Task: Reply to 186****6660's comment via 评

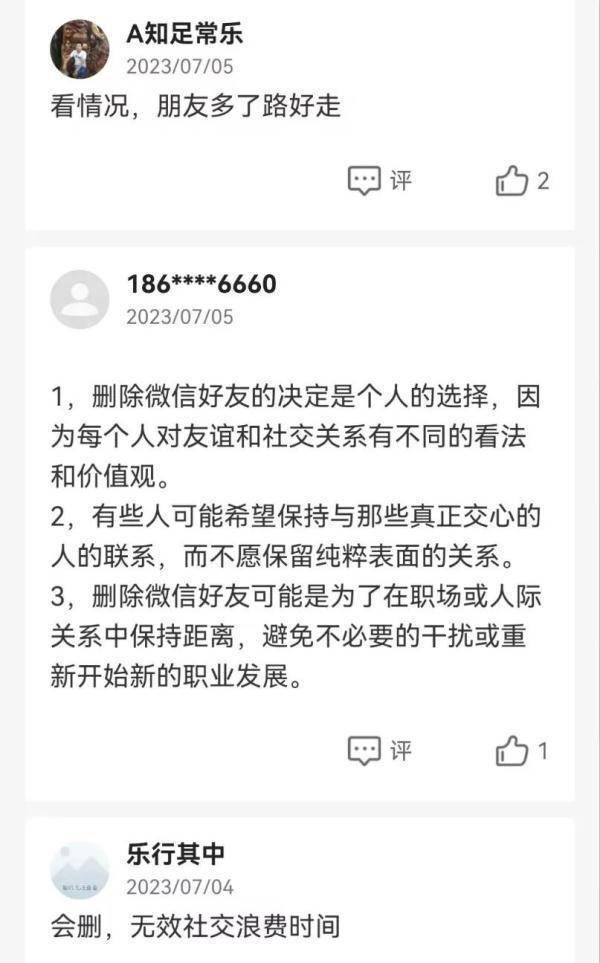Action: (x=380, y=751)
